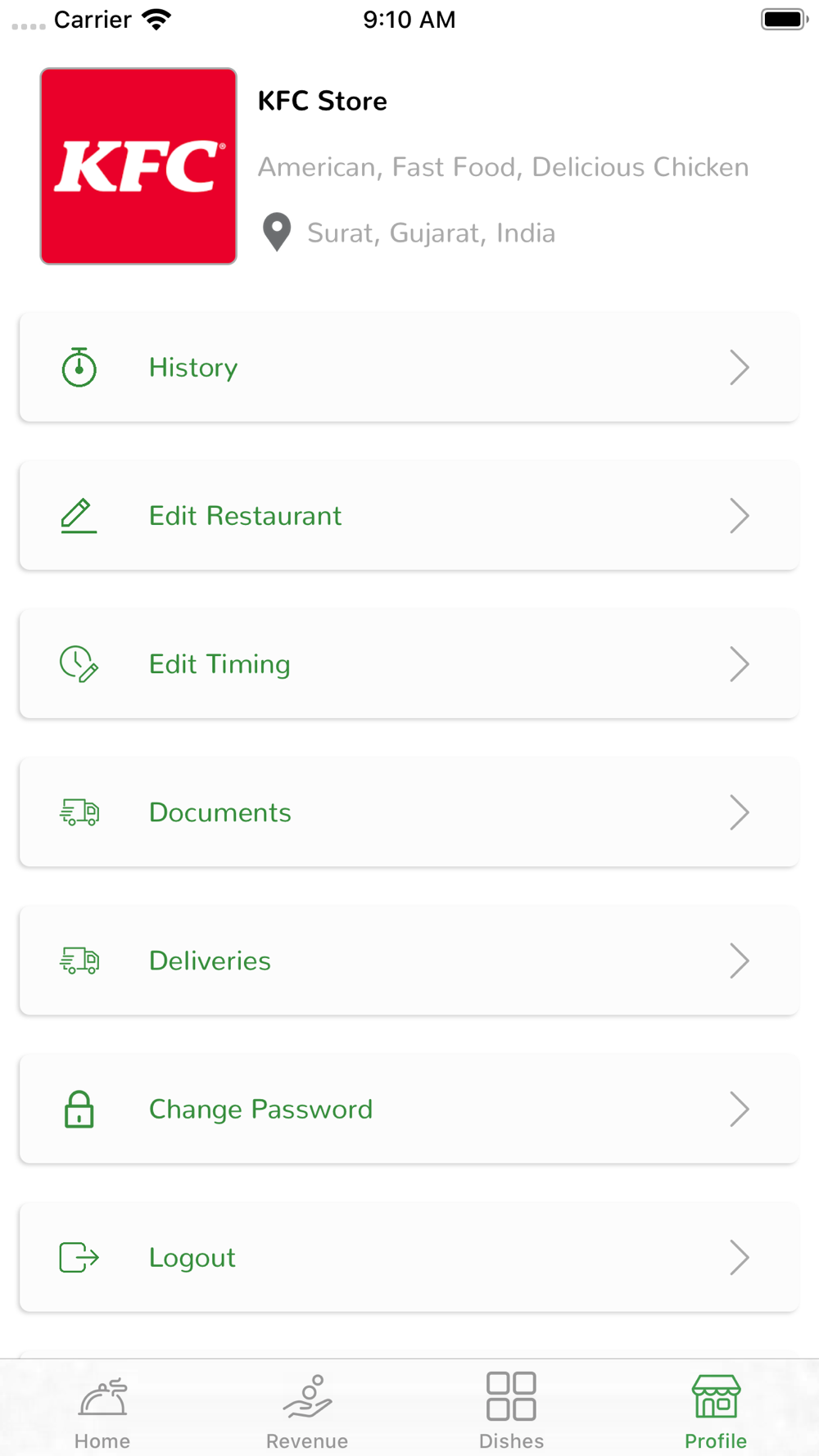View the Documents section

point(409,812)
